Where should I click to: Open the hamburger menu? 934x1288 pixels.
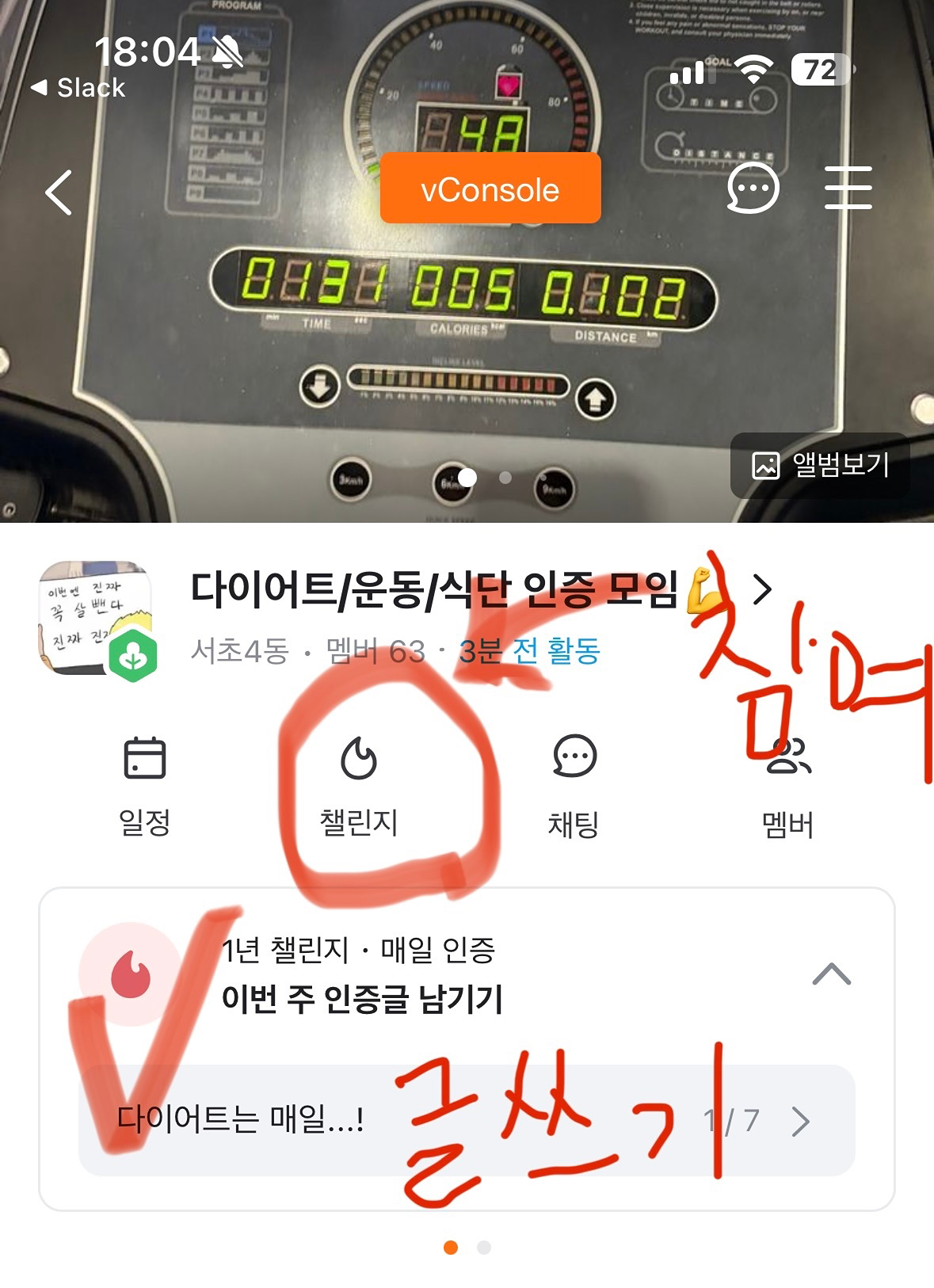(848, 189)
